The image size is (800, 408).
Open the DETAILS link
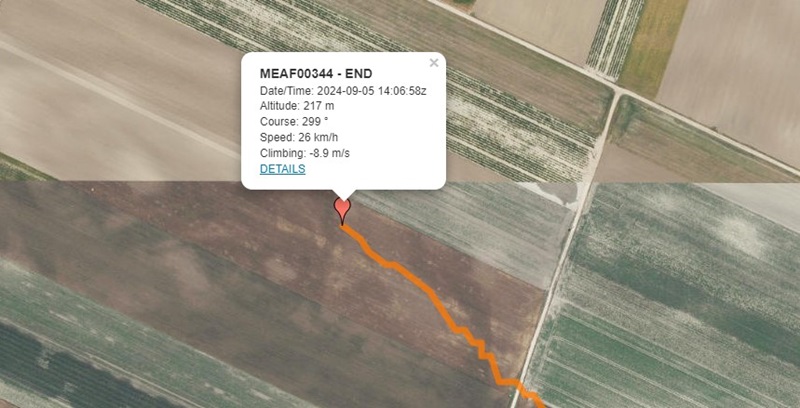pos(282,169)
